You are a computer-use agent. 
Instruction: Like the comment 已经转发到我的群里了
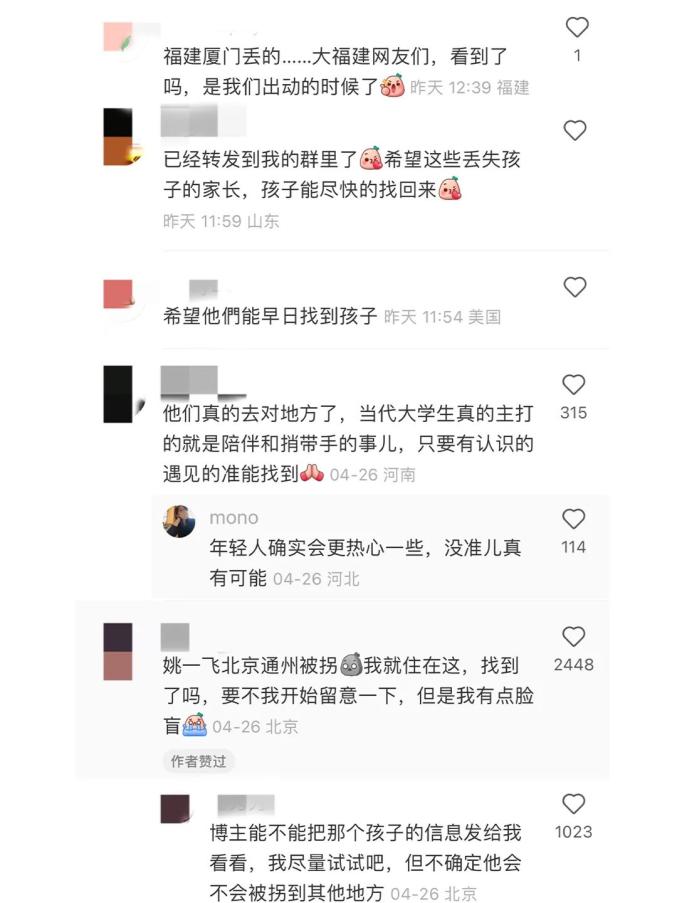(x=574, y=131)
